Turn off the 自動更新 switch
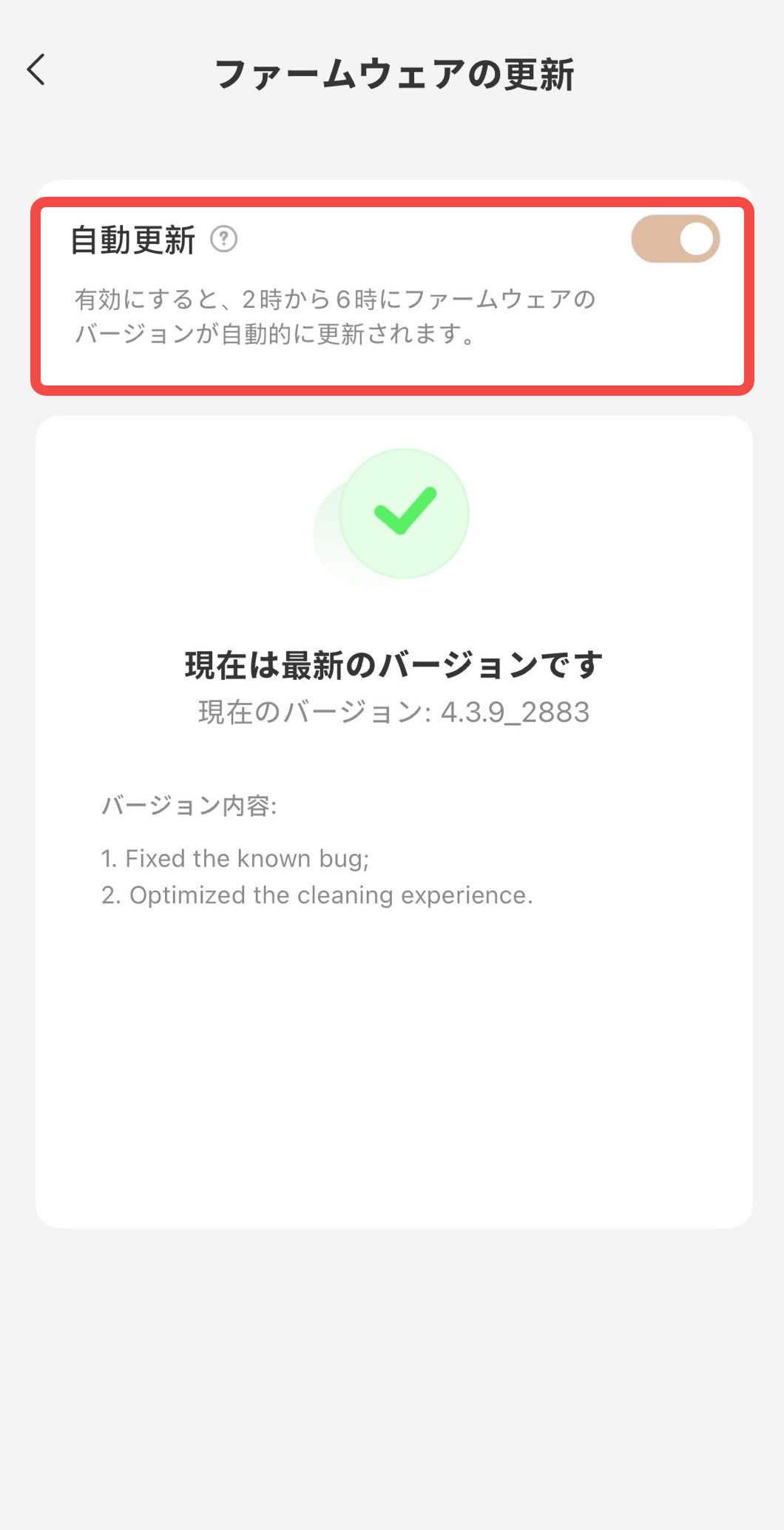The width and height of the screenshot is (784, 1530). click(x=675, y=239)
